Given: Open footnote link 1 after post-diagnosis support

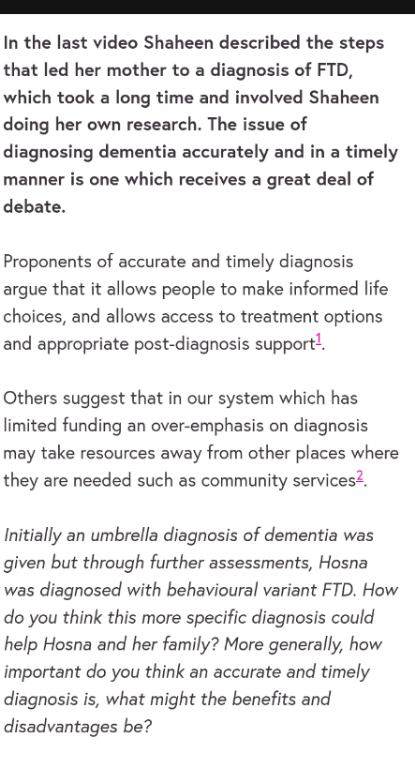Looking at the screenshot, I should (318, 339).
